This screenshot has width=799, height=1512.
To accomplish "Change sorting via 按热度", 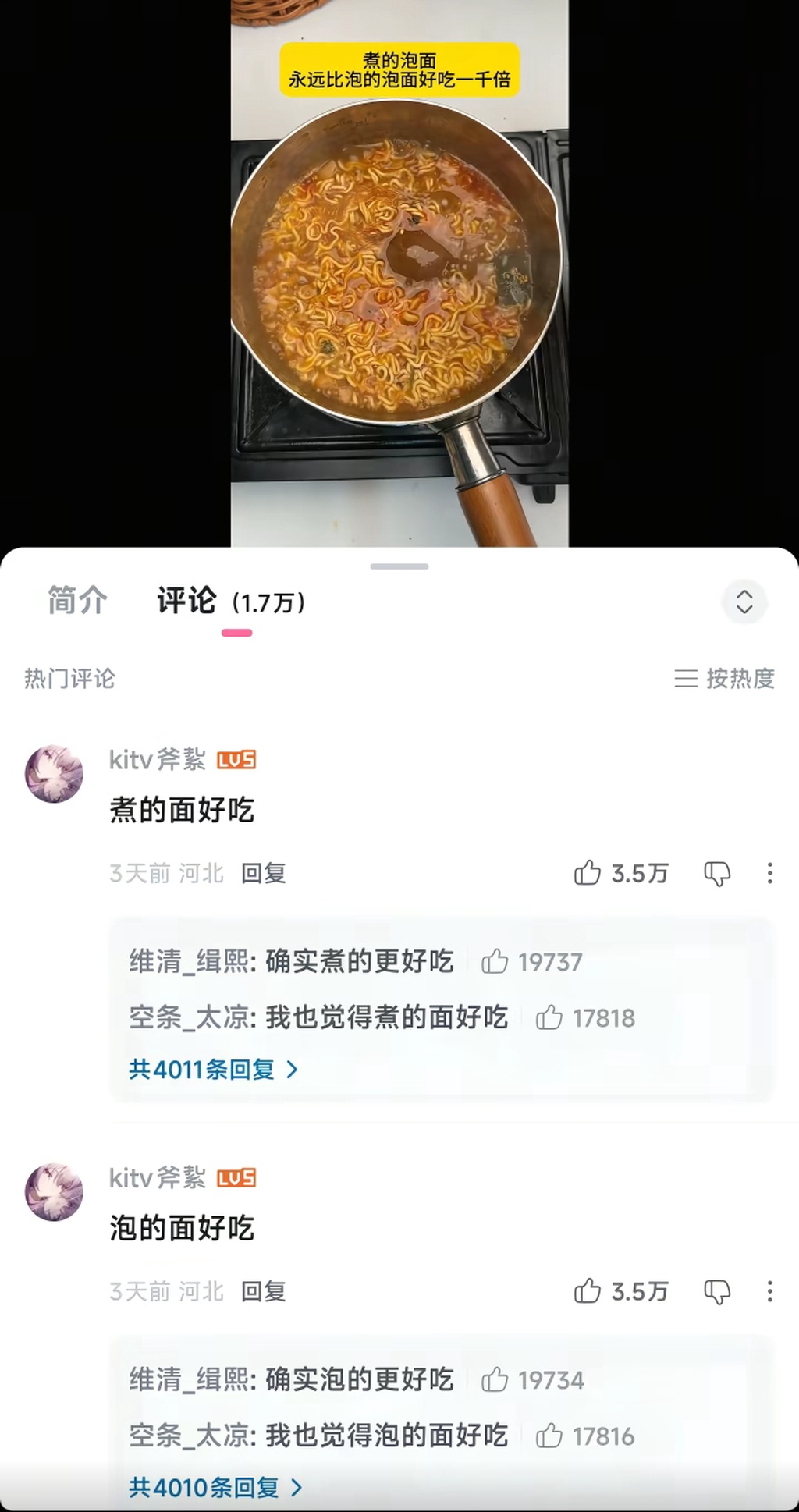I will [x=725, y=678].
